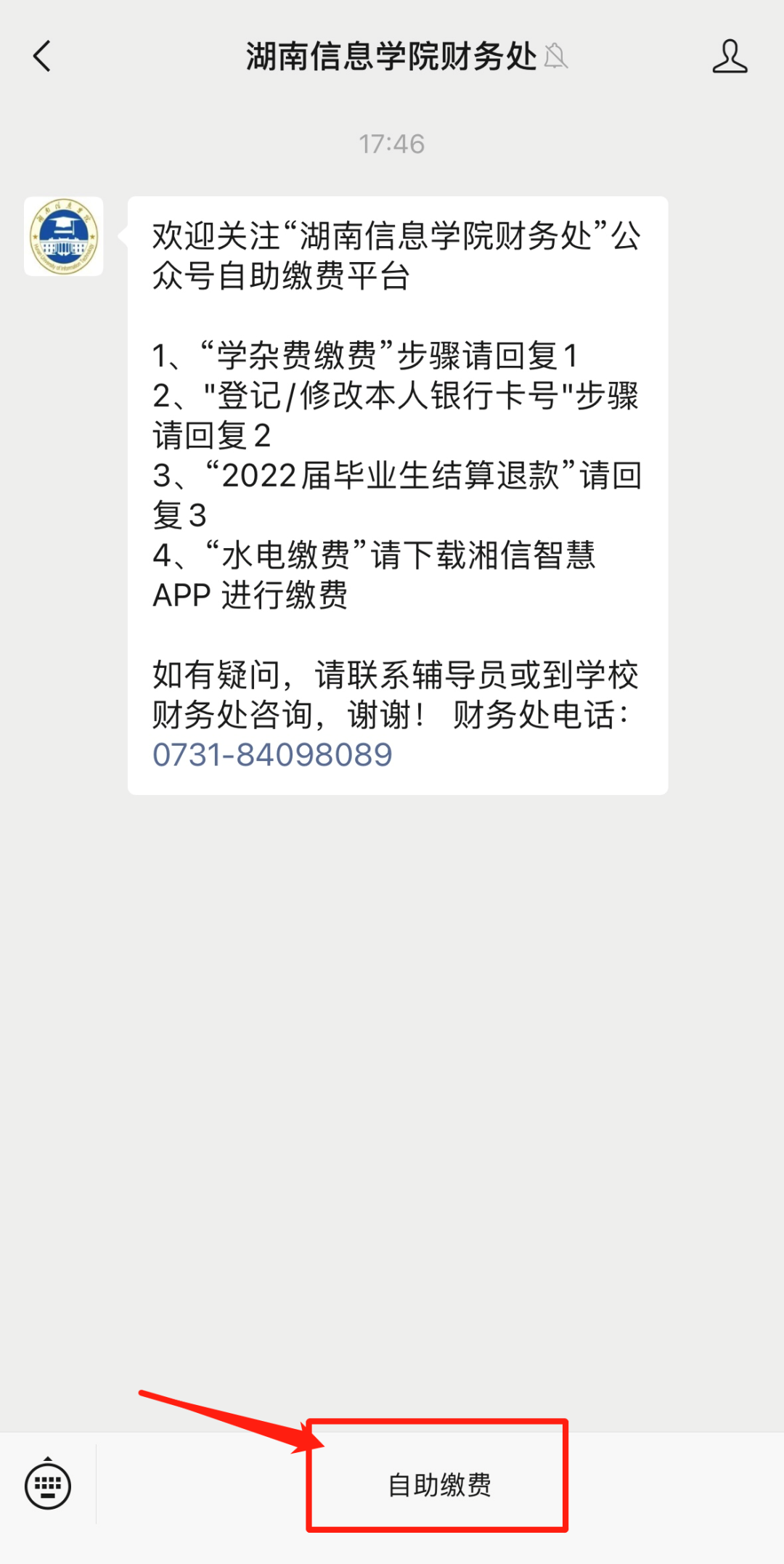Select the 学杂费缴费 step line in message
The width and height of the screenshot is (784, 1564).
click(363, 354)
